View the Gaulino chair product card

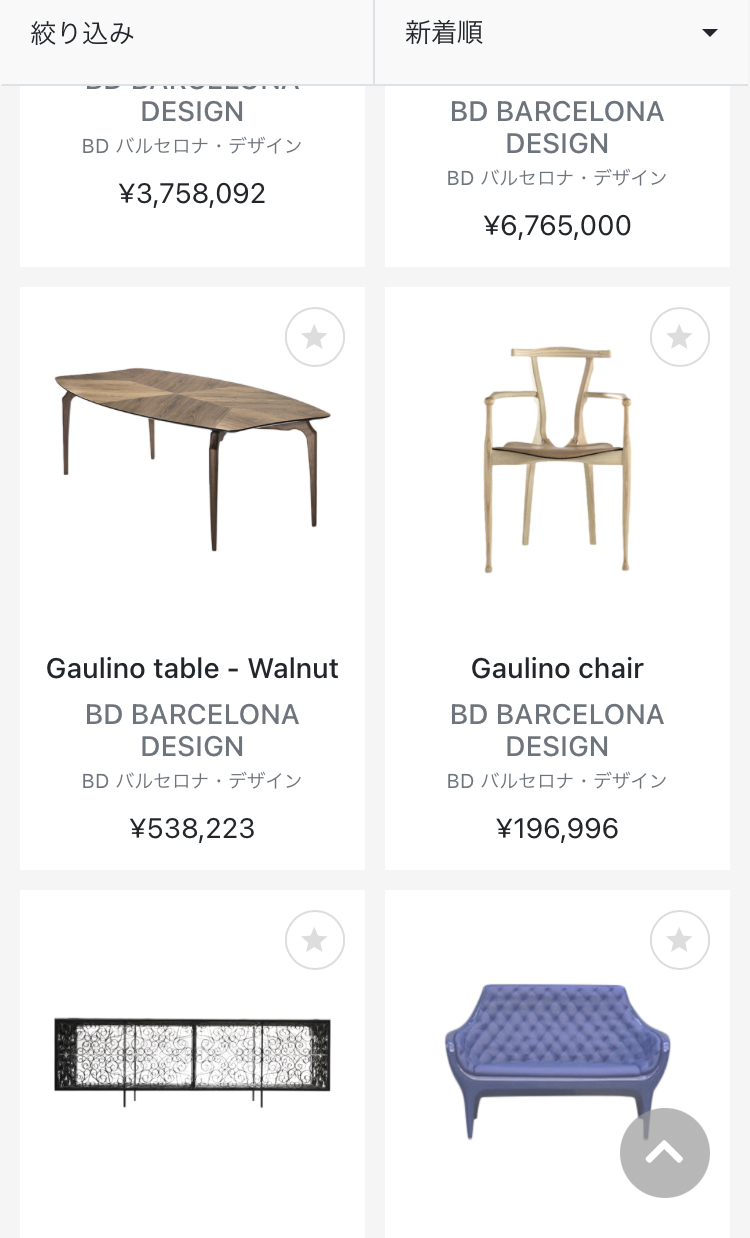click(x=557, y=578)
